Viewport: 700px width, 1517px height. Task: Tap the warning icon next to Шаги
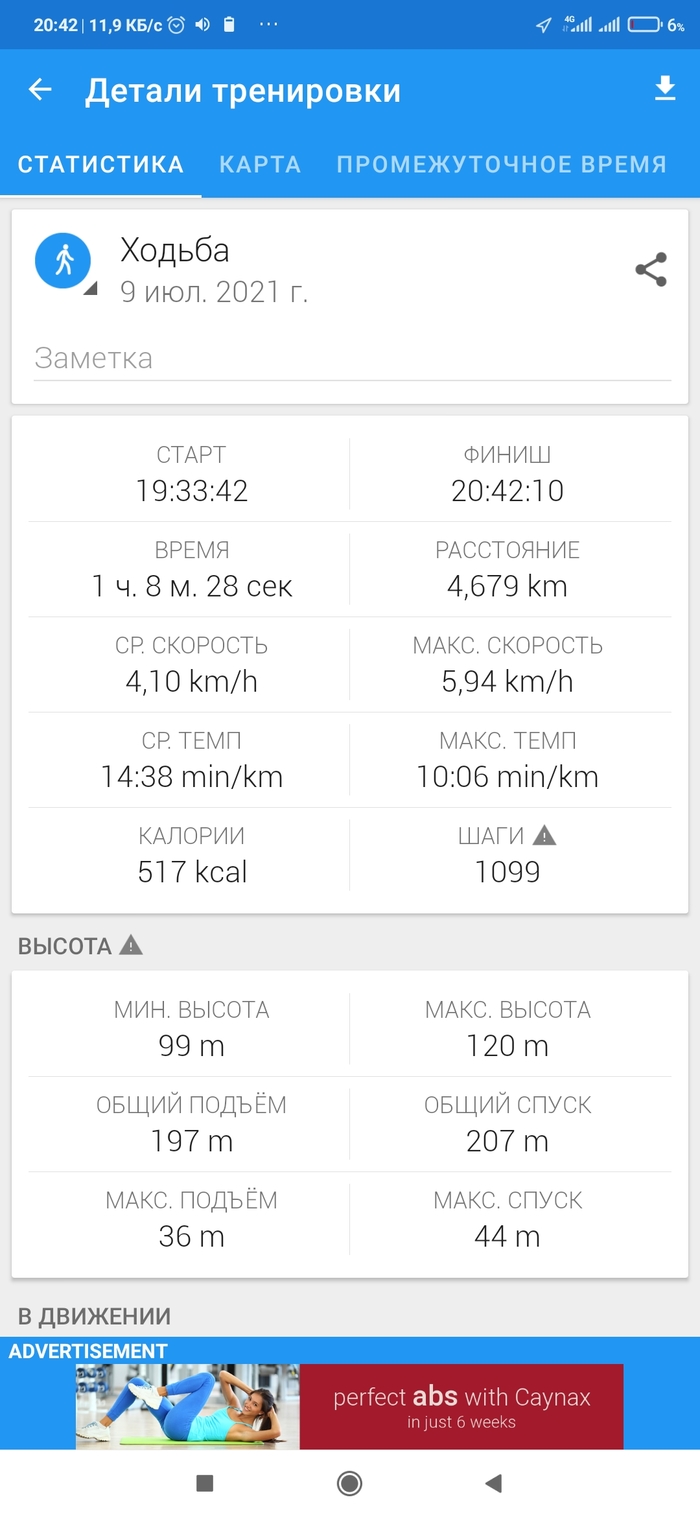[x=543, y=835]
